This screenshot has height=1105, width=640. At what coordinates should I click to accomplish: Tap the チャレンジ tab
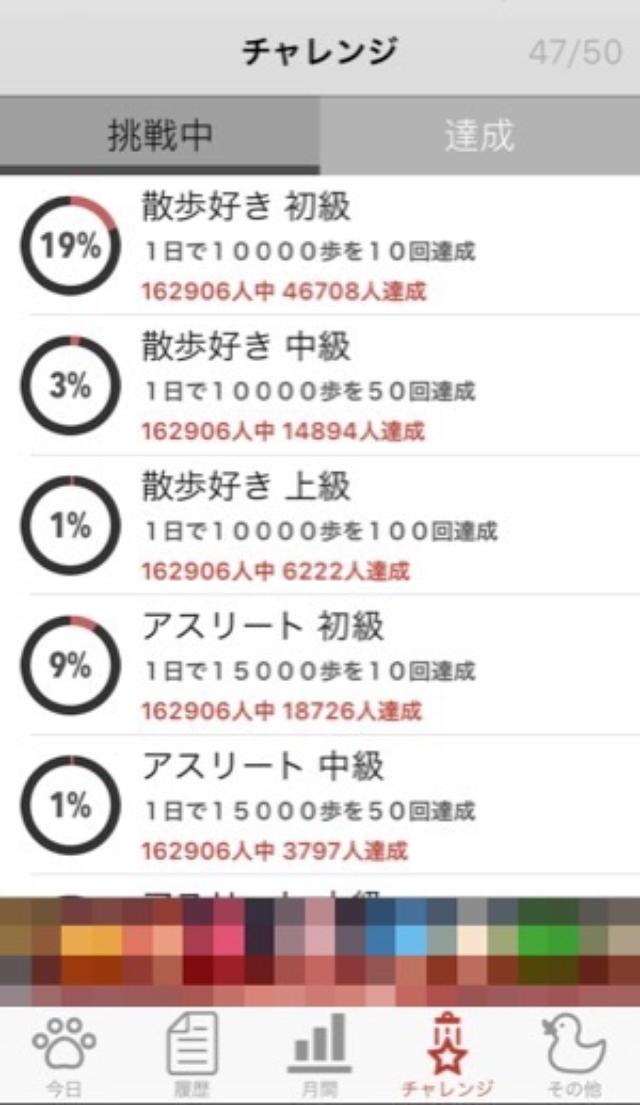(x=447, y=1056)
